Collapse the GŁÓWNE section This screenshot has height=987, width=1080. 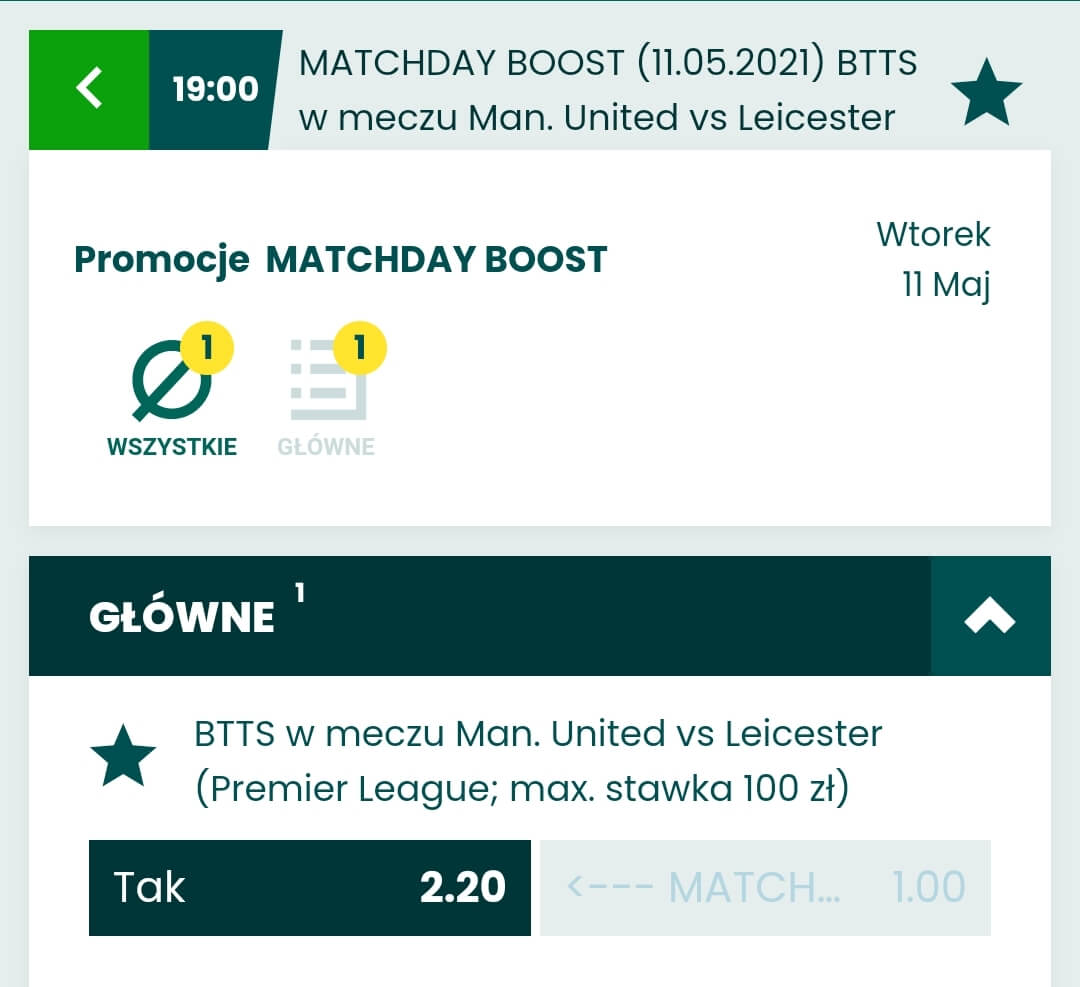tap(989, 616)
